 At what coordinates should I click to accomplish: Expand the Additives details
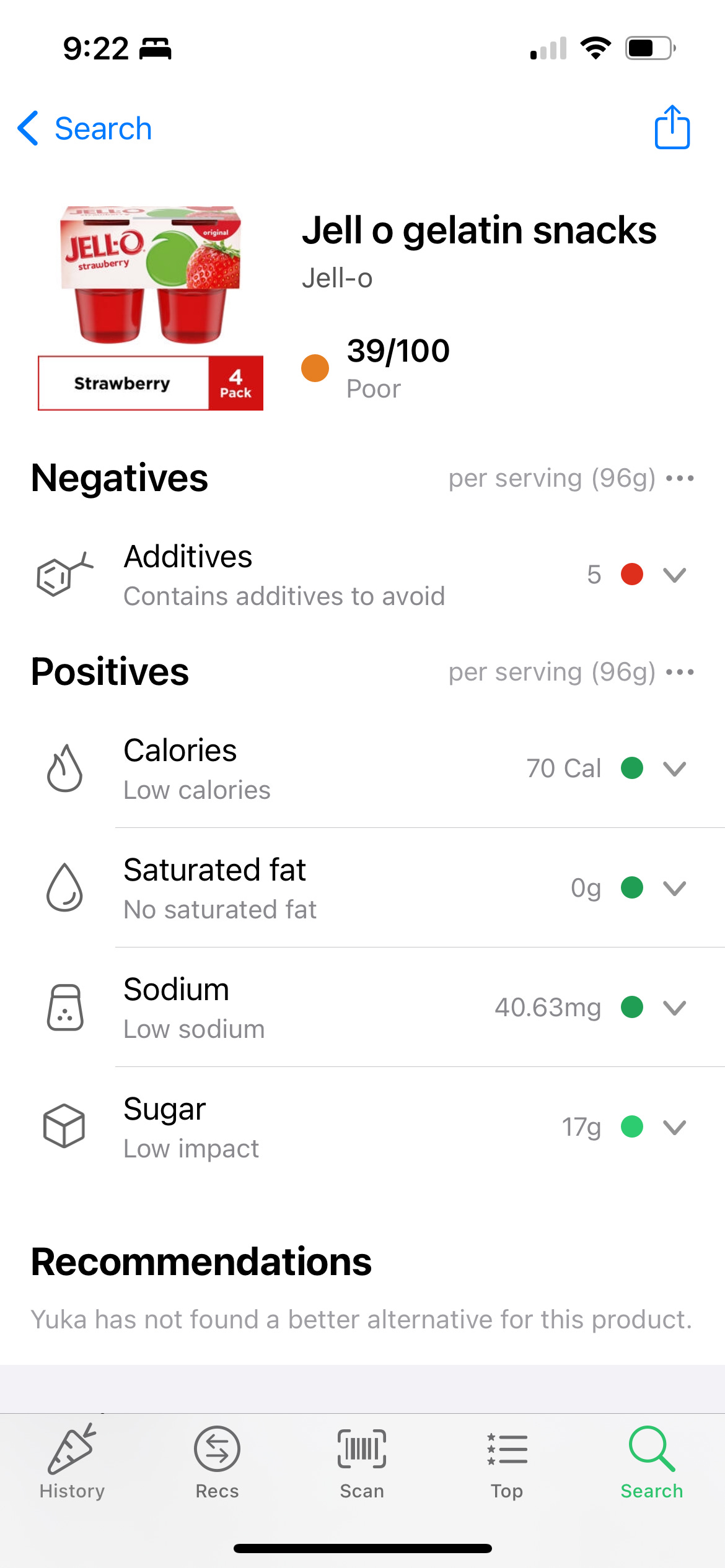point(674,575)
